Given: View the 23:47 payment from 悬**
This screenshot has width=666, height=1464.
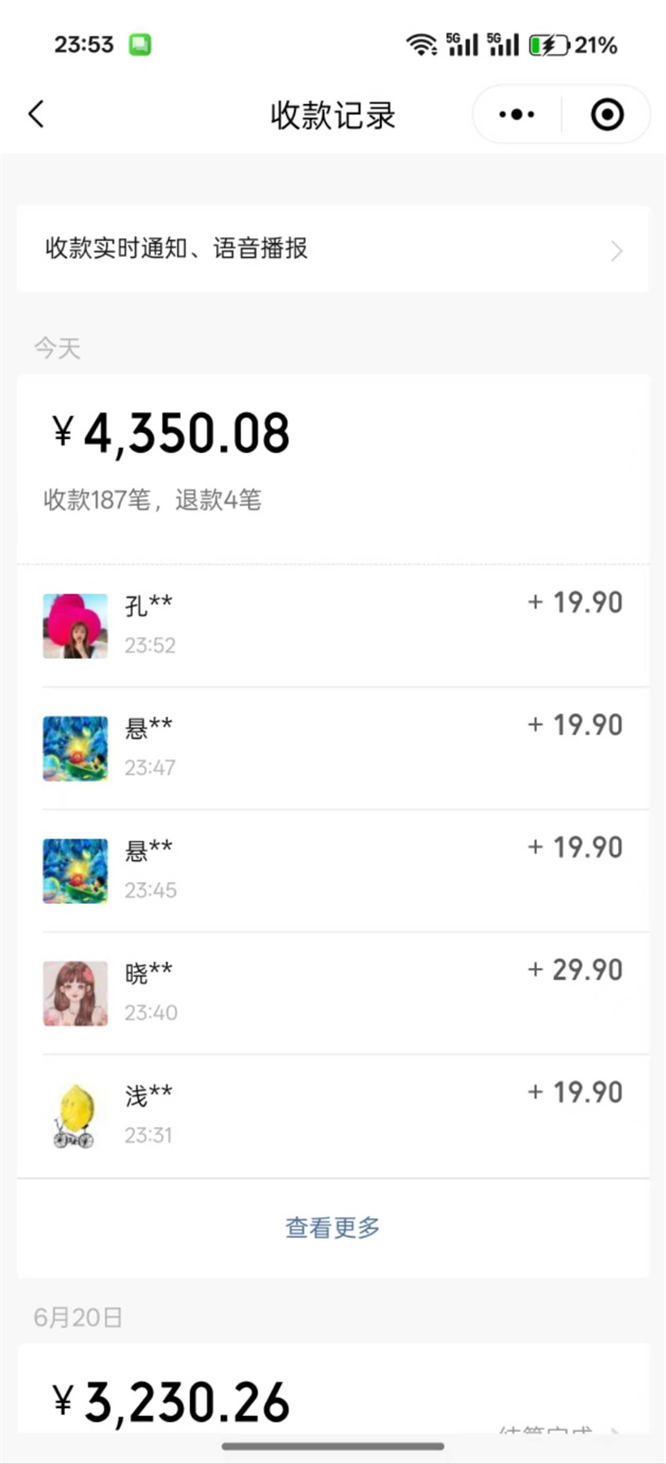Looking at the screenshot, I should point(333,747).
